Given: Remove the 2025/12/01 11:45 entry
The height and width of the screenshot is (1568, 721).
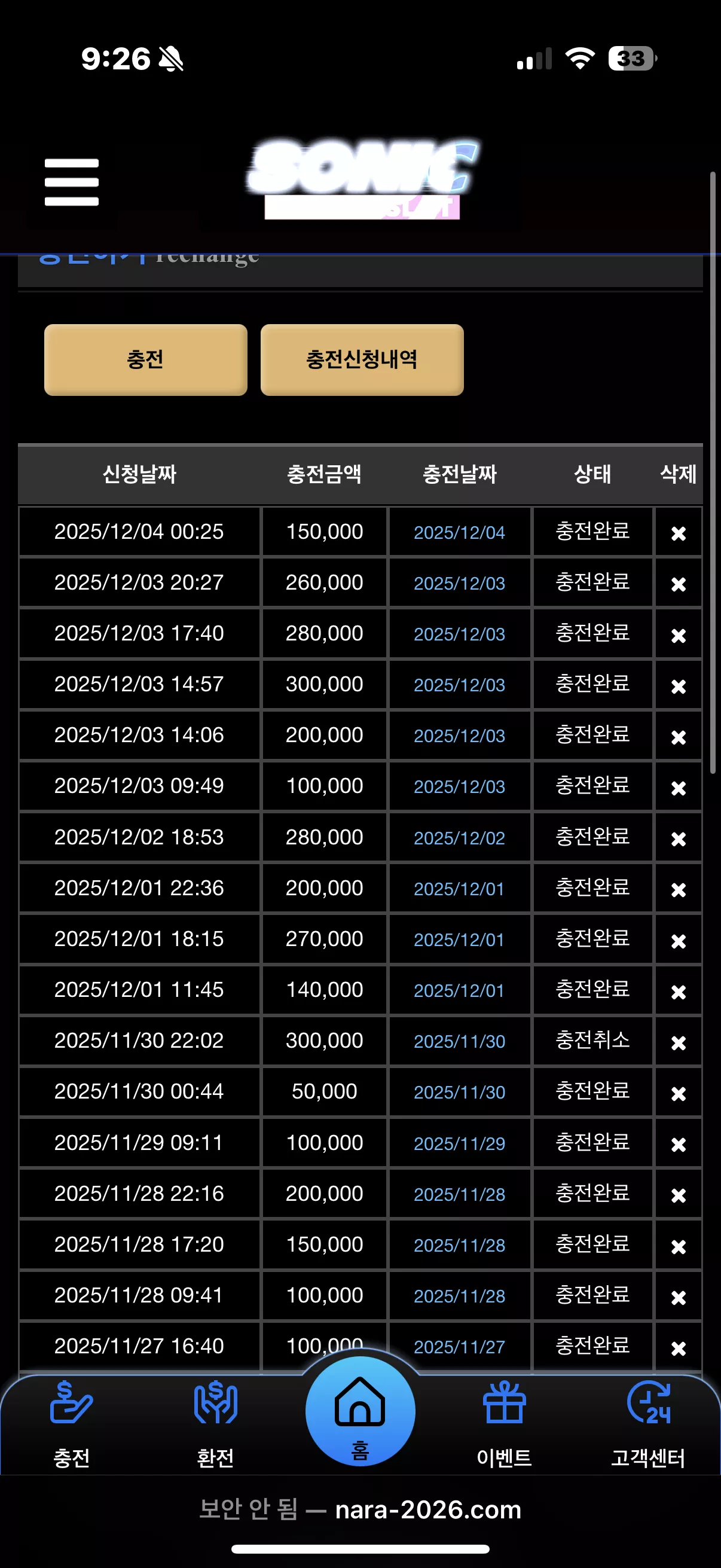Looking at the screenshot, I should click(679, 992).
